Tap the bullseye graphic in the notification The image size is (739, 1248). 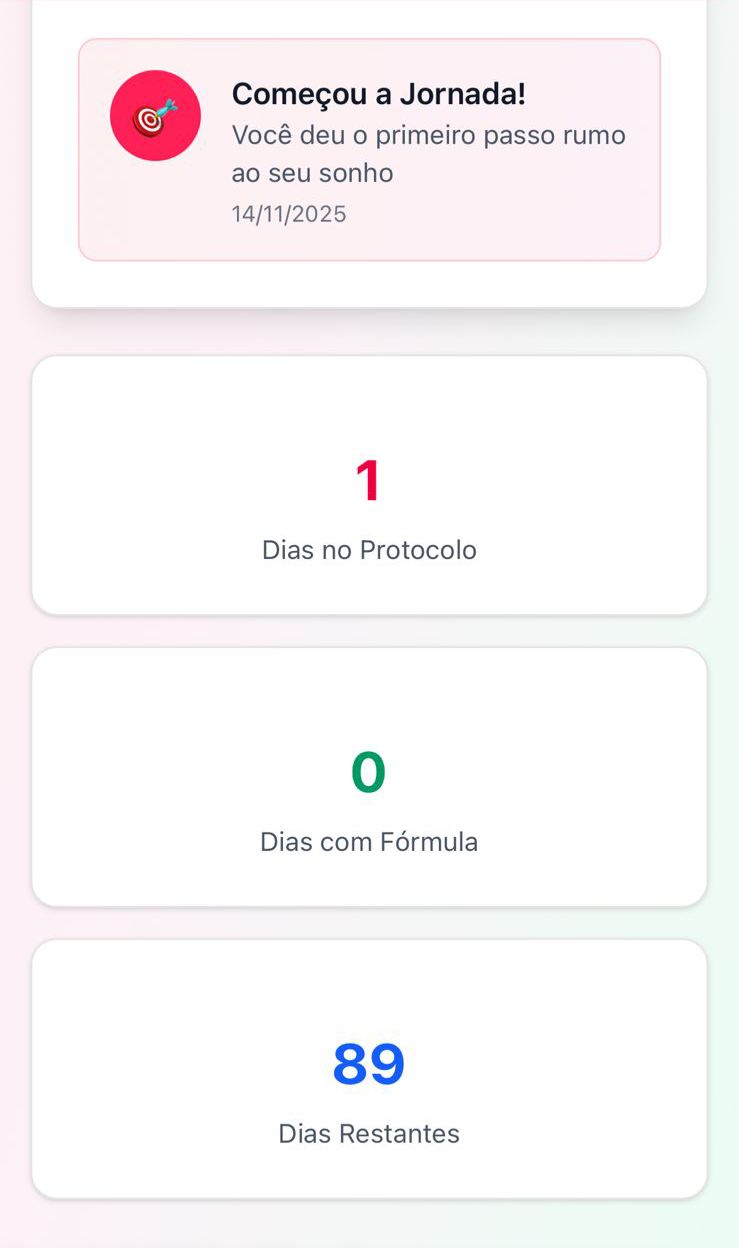pos(150,120)
